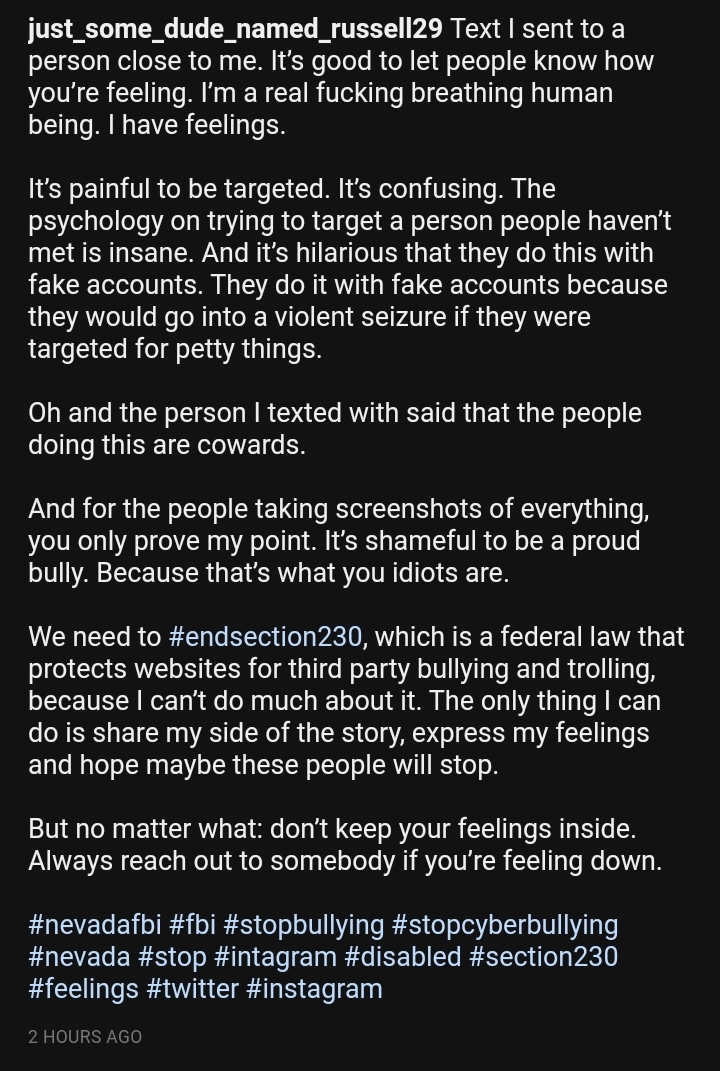Tap the #feelings hashtag
This screenshot has width=720, height=1071.
pos(83,988)
